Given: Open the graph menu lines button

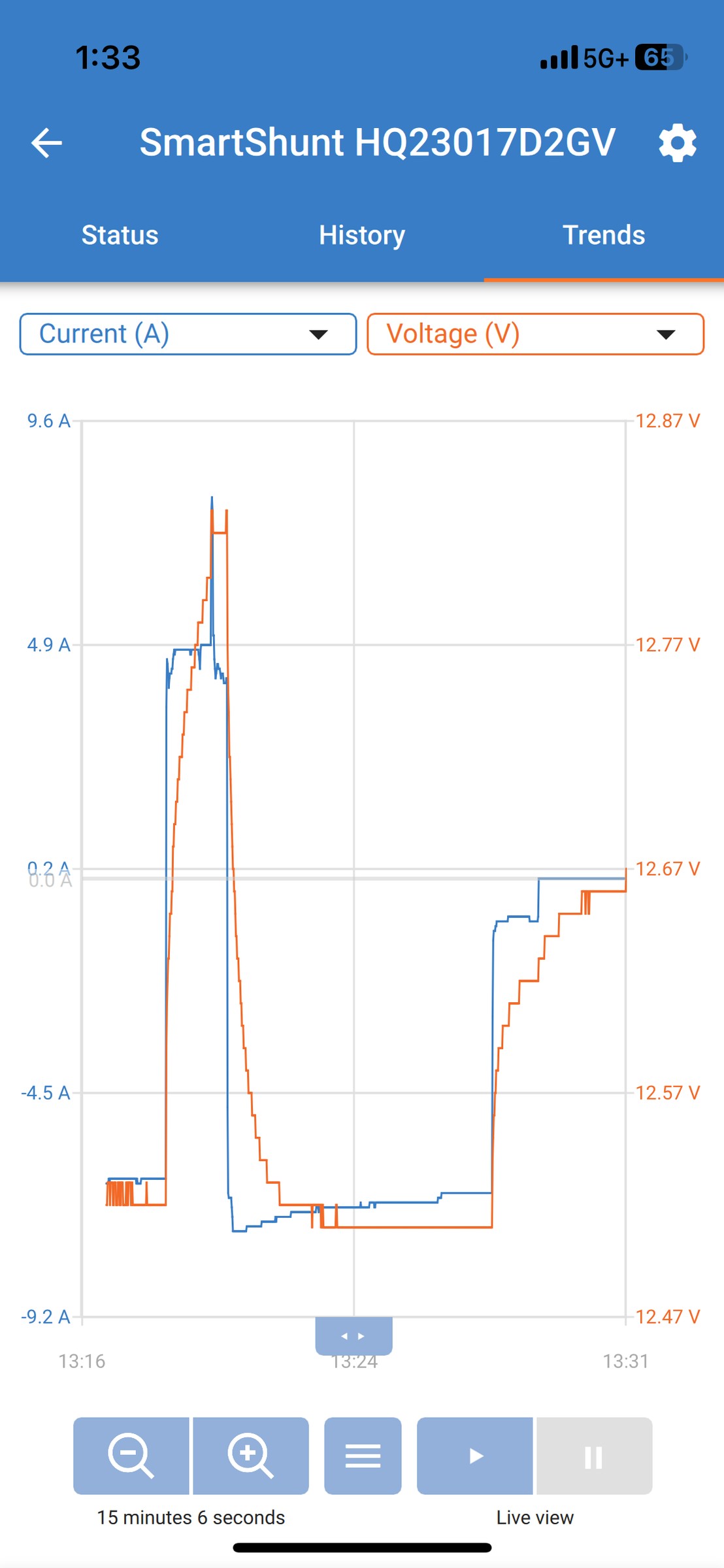Looking at the screenshot, I should point(363,1456).
